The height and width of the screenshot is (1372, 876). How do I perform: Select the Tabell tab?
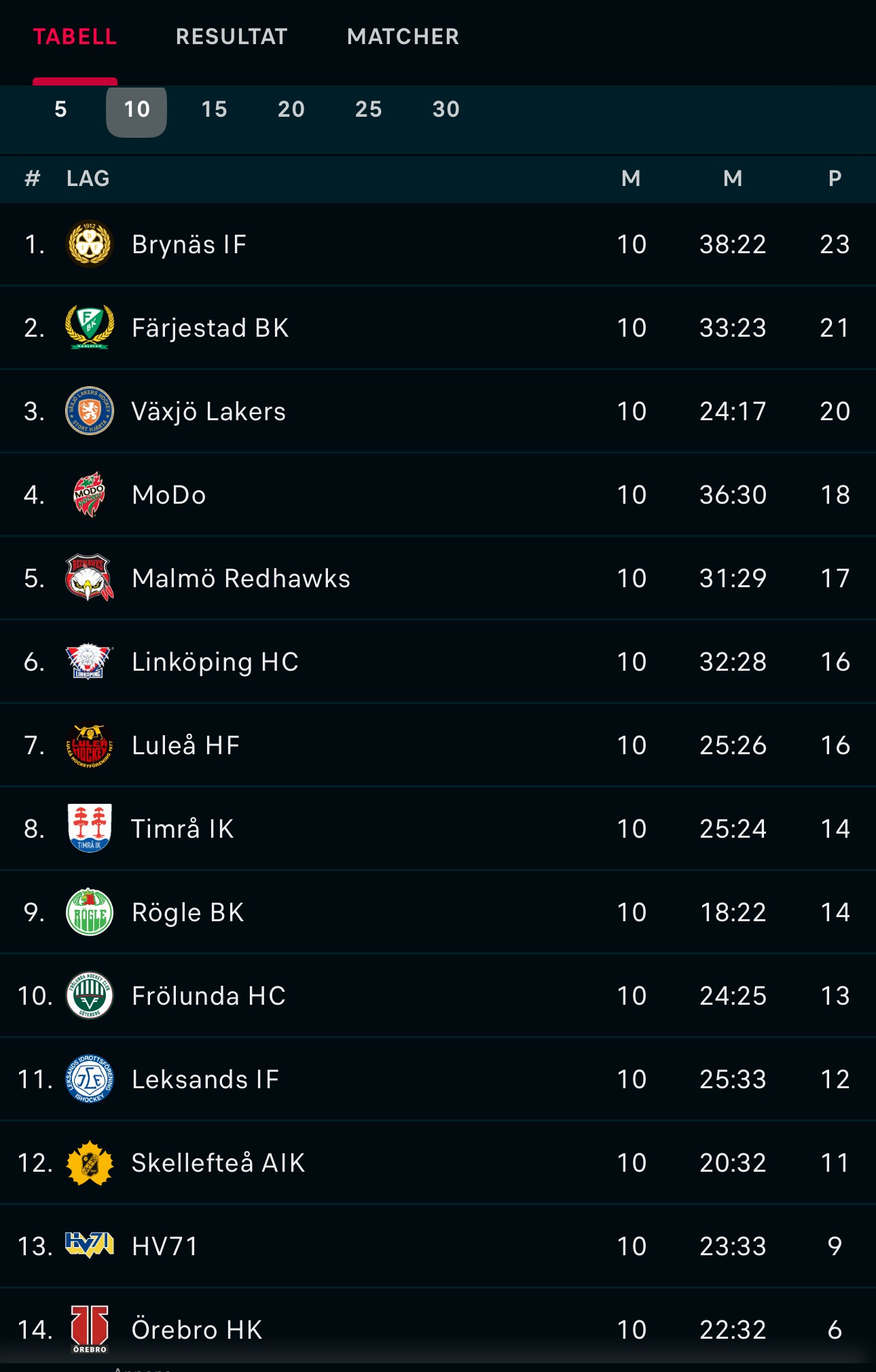click(x=75, y=37)
